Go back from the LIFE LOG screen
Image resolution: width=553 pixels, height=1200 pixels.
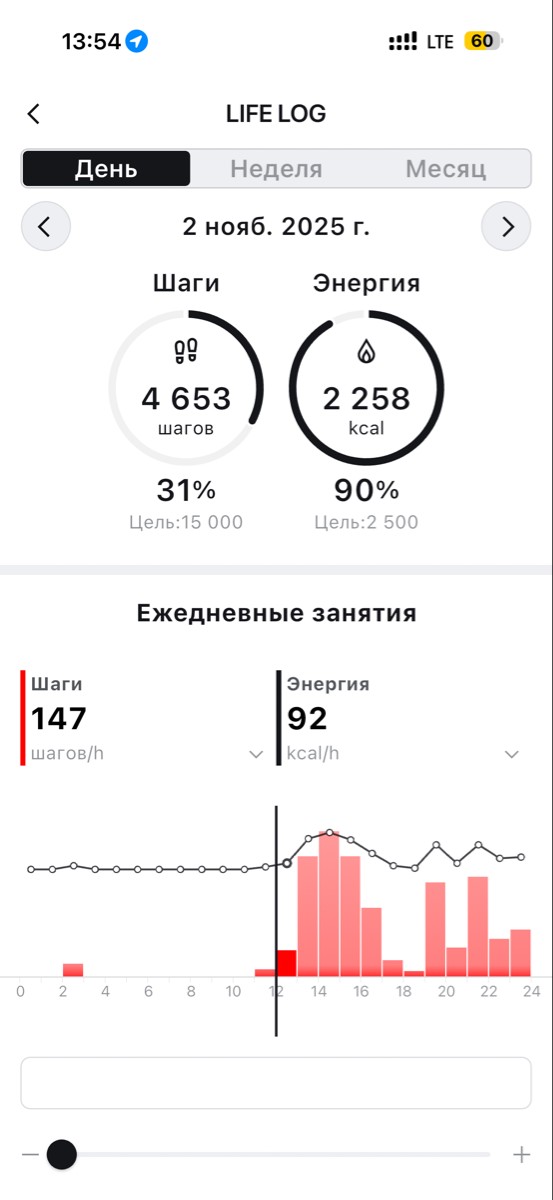pyautogui.click(x=34, y=114)
